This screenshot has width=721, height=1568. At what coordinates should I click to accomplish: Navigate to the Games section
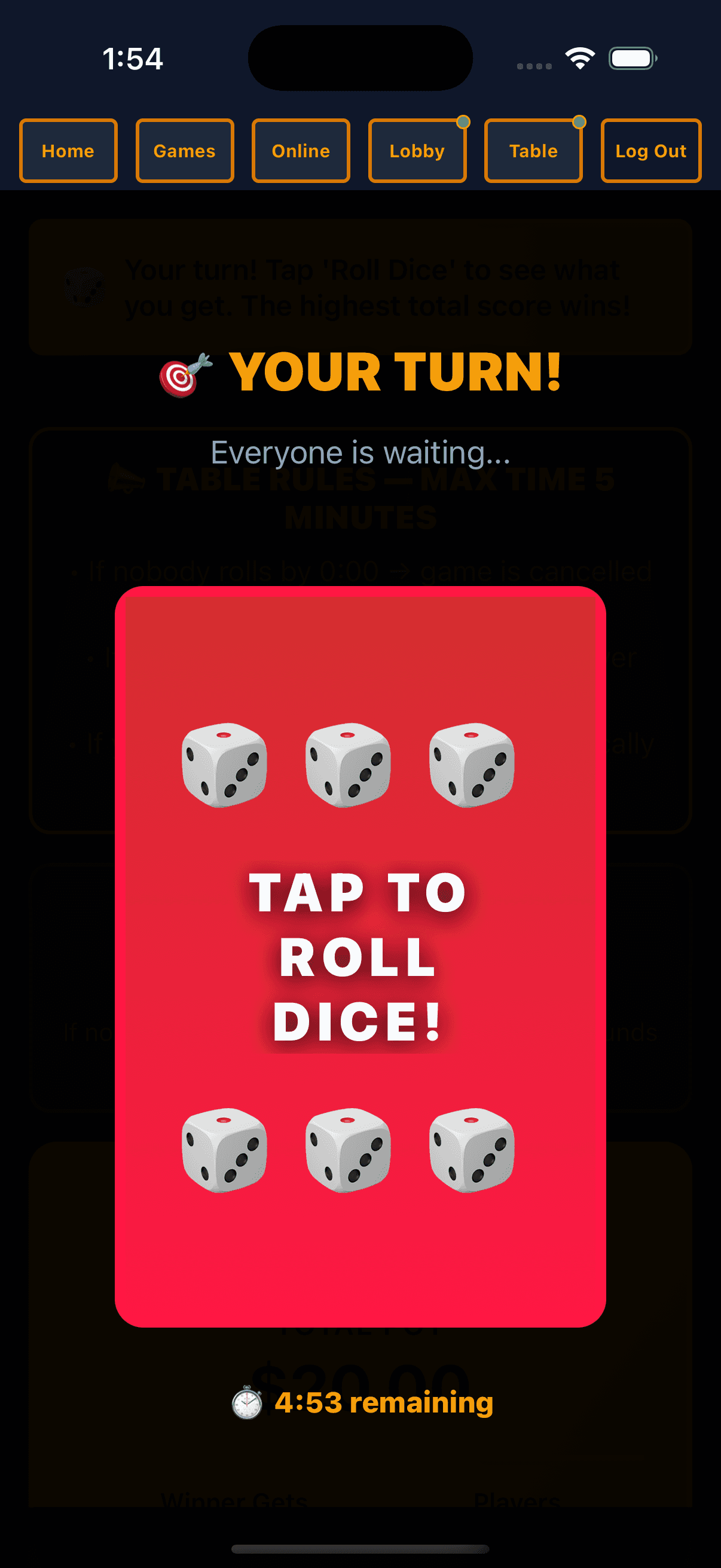pos(184,150)
